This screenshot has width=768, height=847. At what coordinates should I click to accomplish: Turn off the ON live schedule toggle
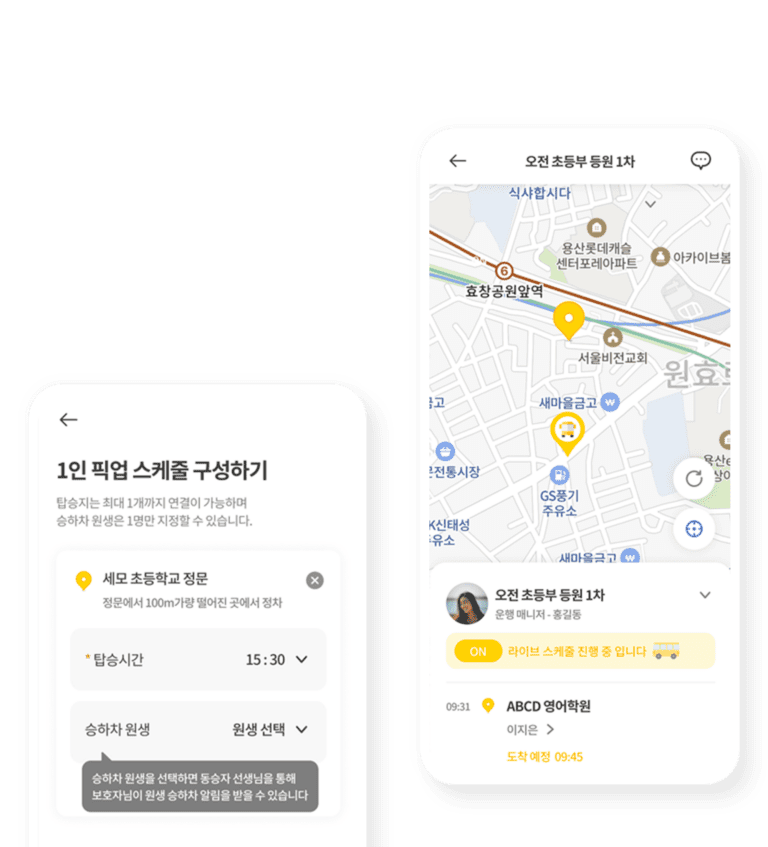pyautogui.click(x=478, y=650)
